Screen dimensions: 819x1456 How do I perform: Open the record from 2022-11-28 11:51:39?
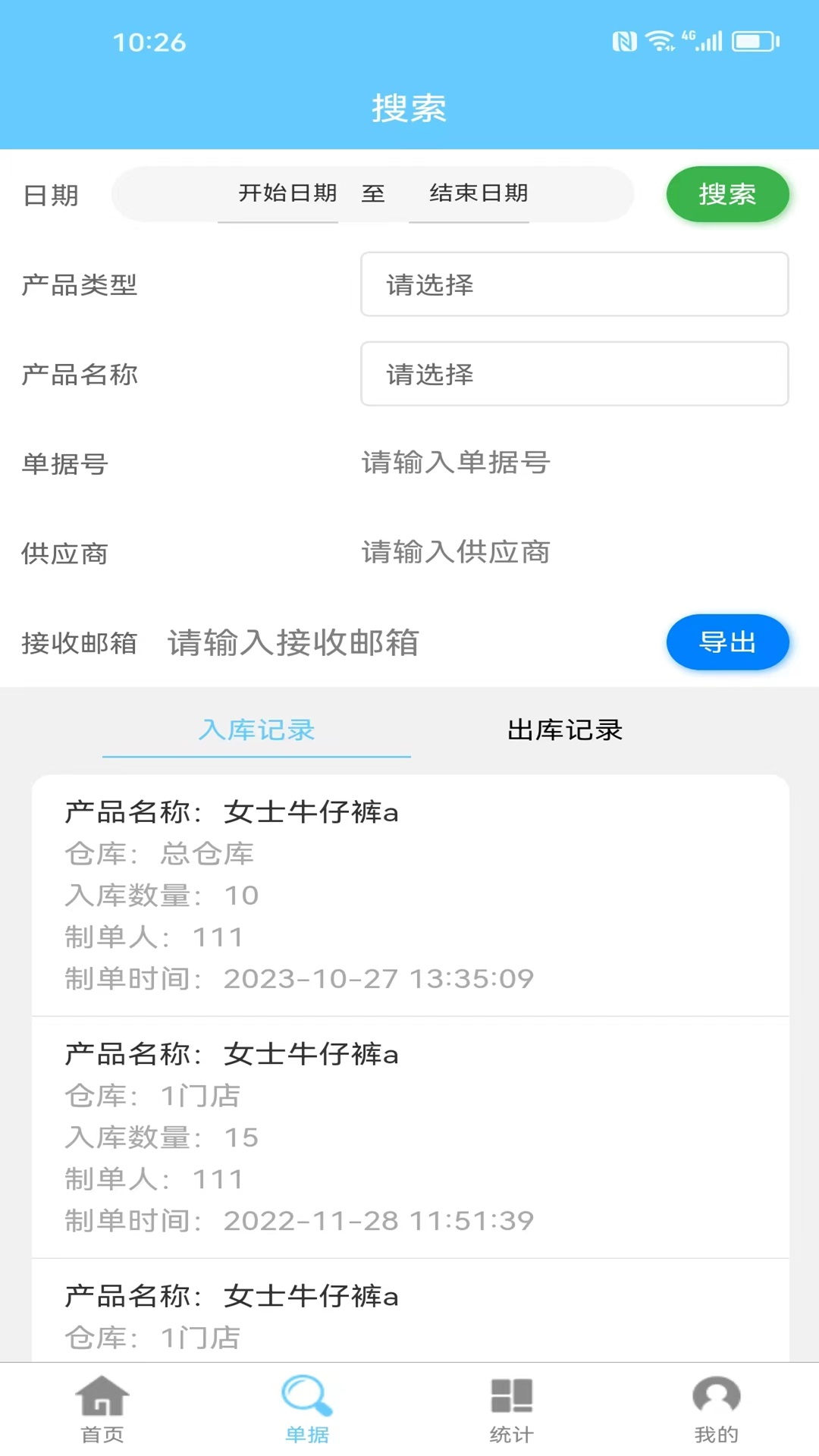tap(409, 1137)
